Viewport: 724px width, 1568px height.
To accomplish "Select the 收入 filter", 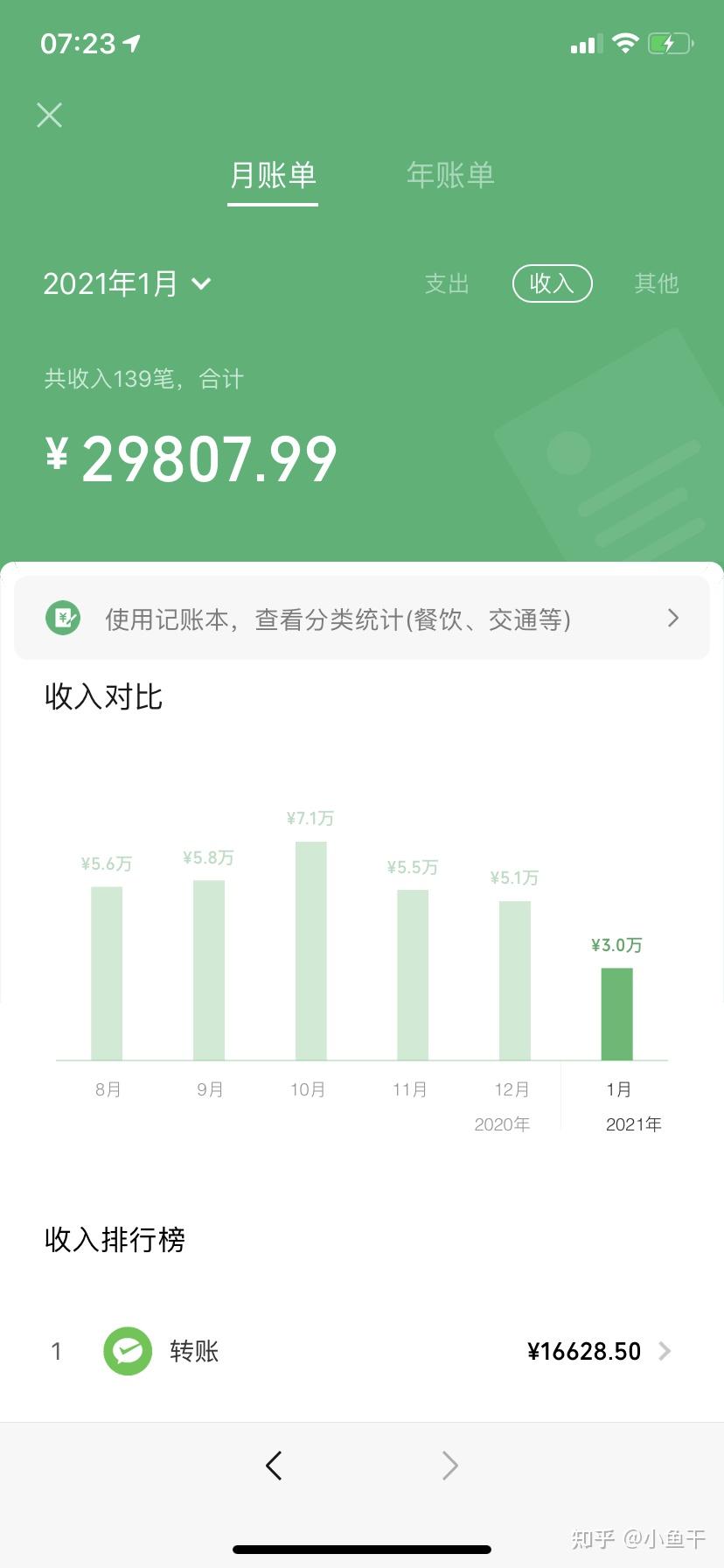I will 553,283.
